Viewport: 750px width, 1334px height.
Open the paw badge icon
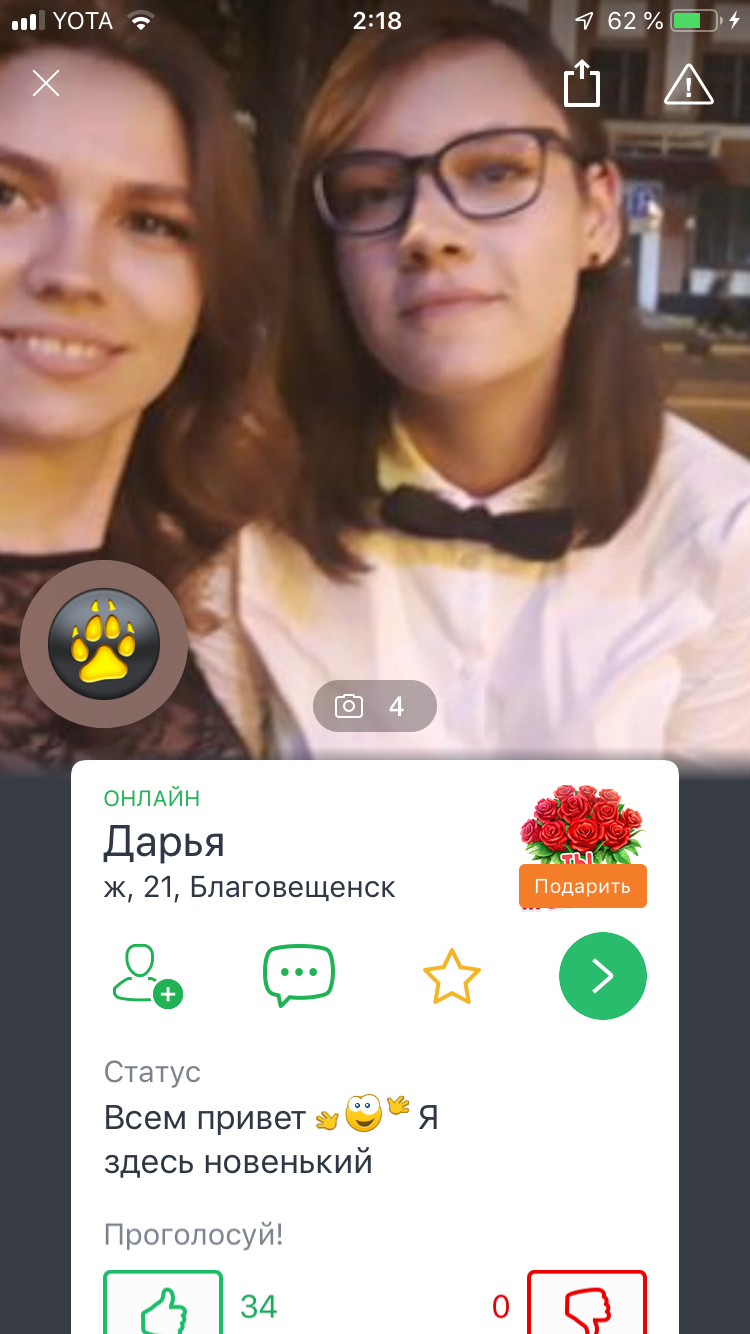(x=104, y=644)
